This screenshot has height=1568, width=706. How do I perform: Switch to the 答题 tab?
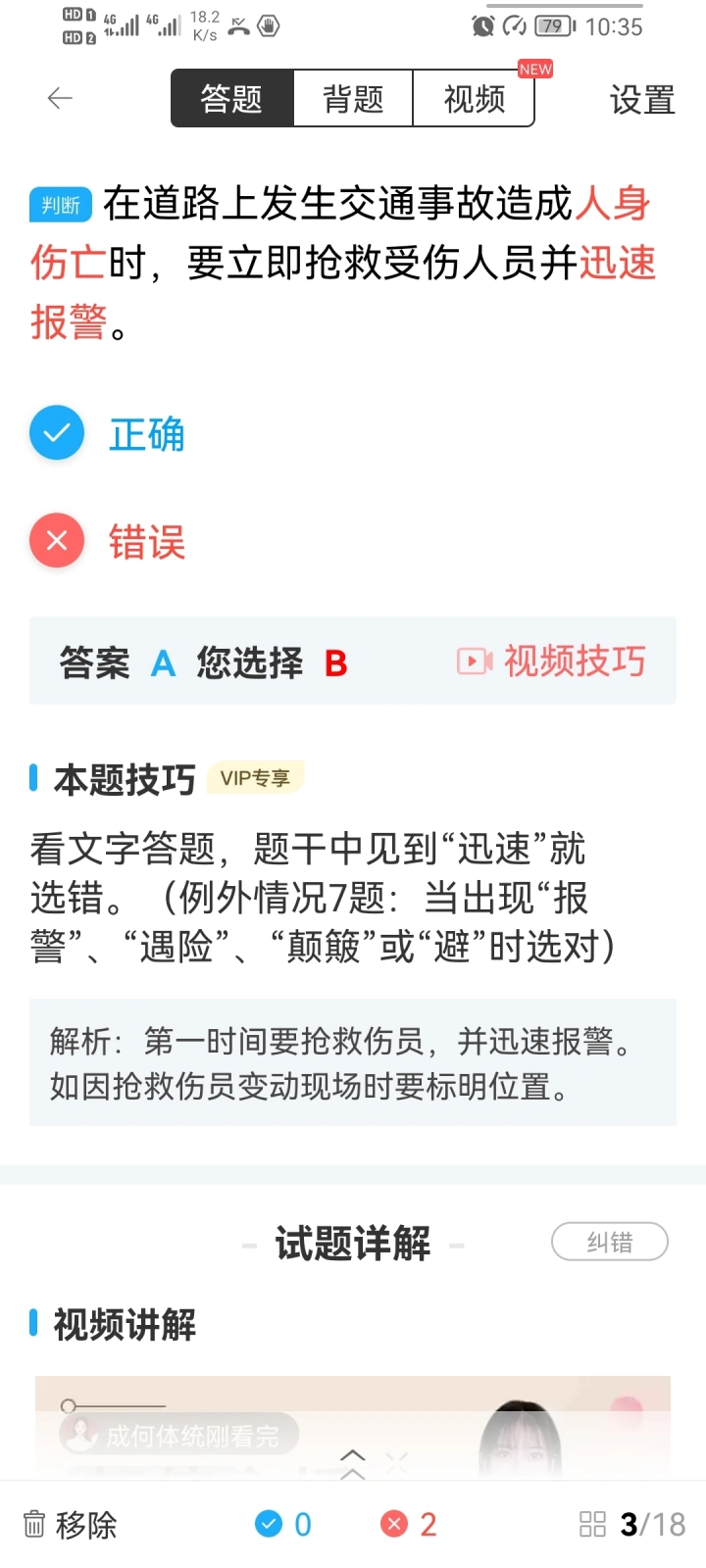click(x=232, y=98)
